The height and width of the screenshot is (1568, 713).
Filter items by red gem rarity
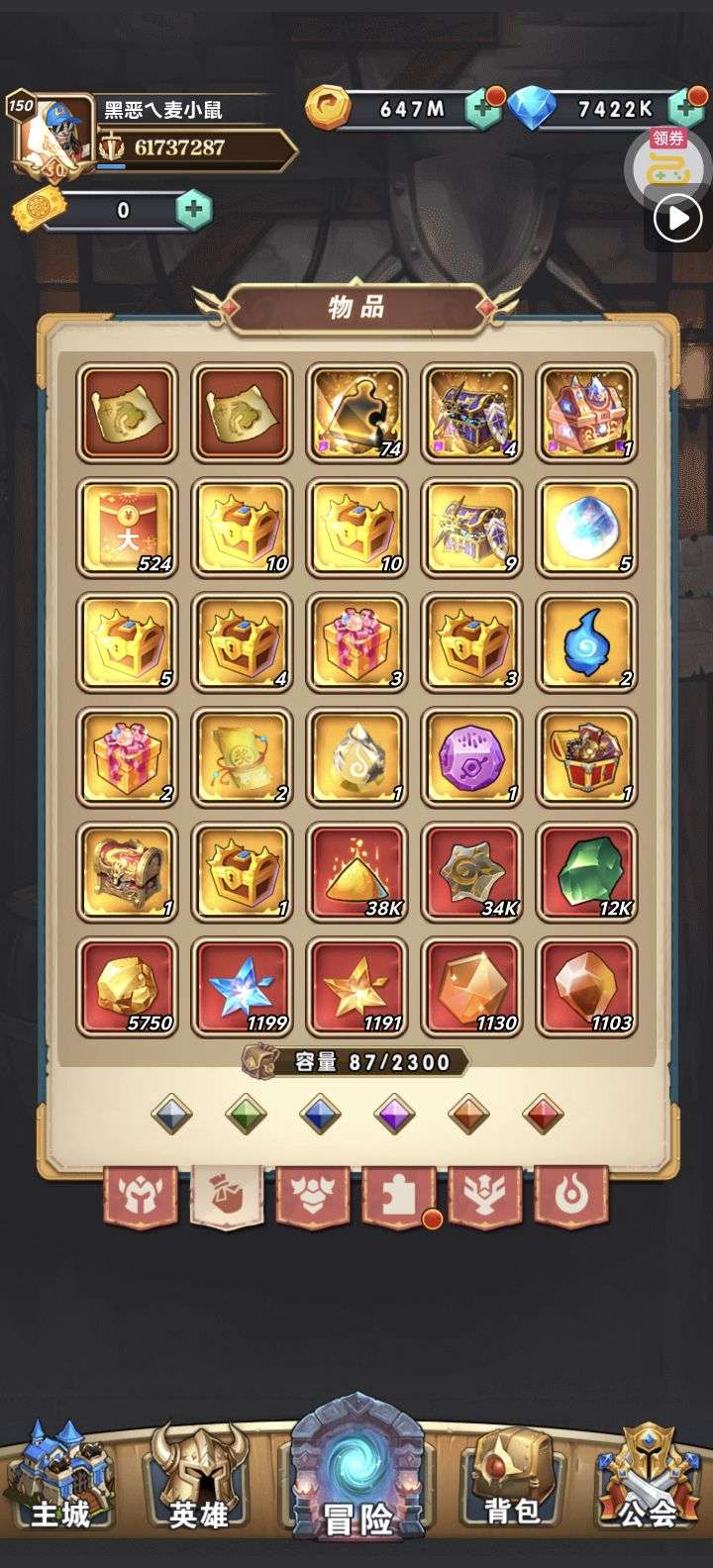tap(543, 1116)
